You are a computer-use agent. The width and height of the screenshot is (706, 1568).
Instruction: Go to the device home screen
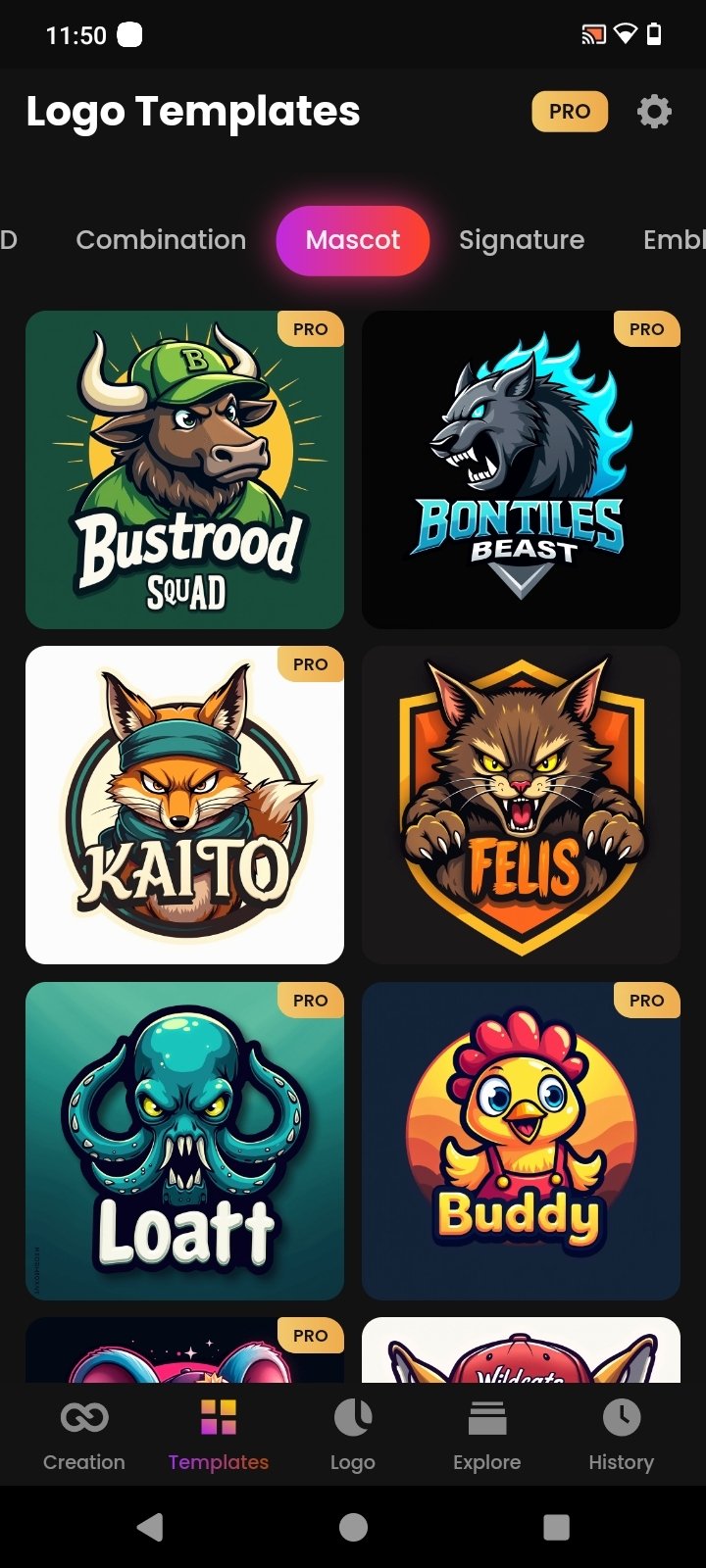[x=353, y=1527]
